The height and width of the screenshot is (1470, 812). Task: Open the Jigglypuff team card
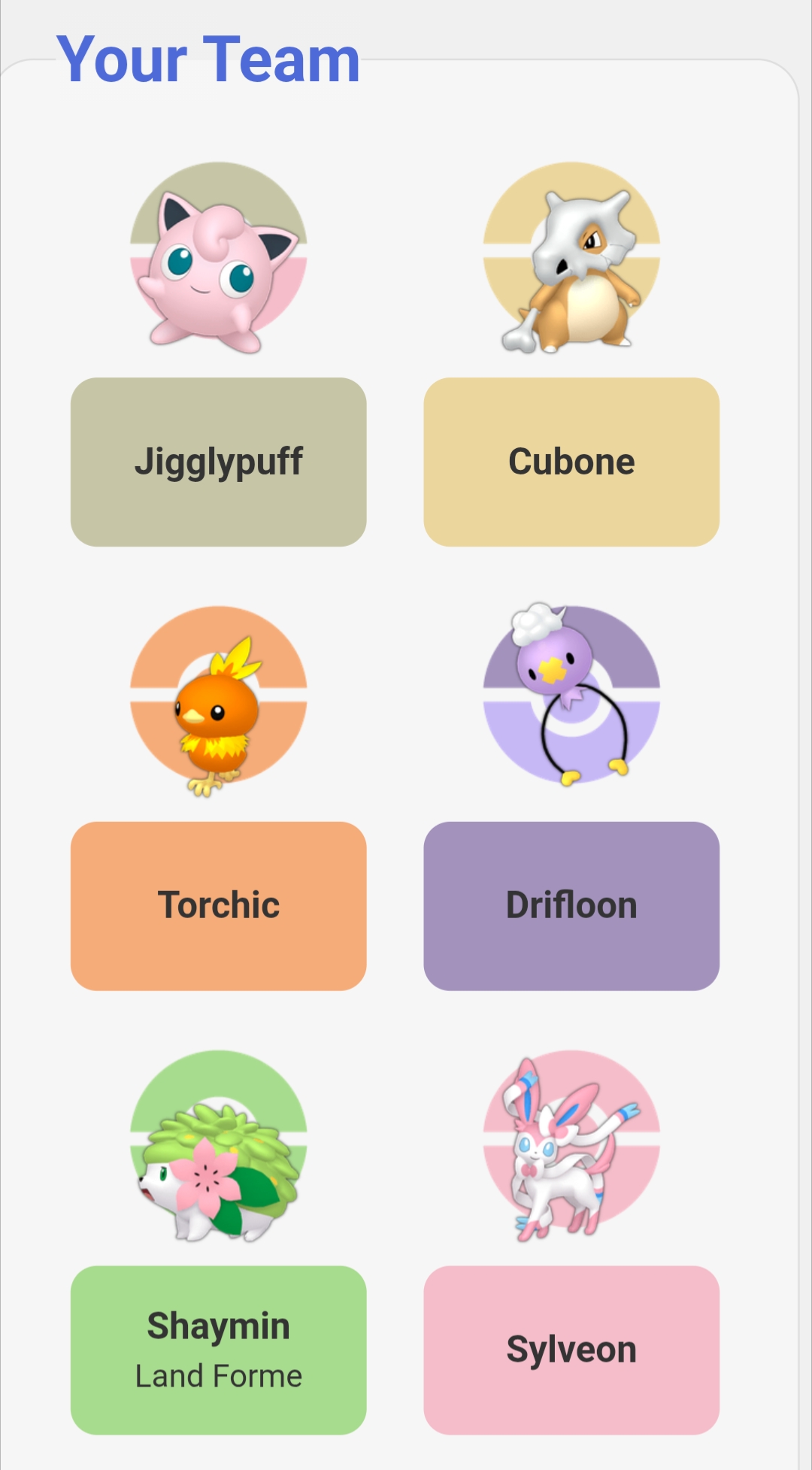(218, 462)
